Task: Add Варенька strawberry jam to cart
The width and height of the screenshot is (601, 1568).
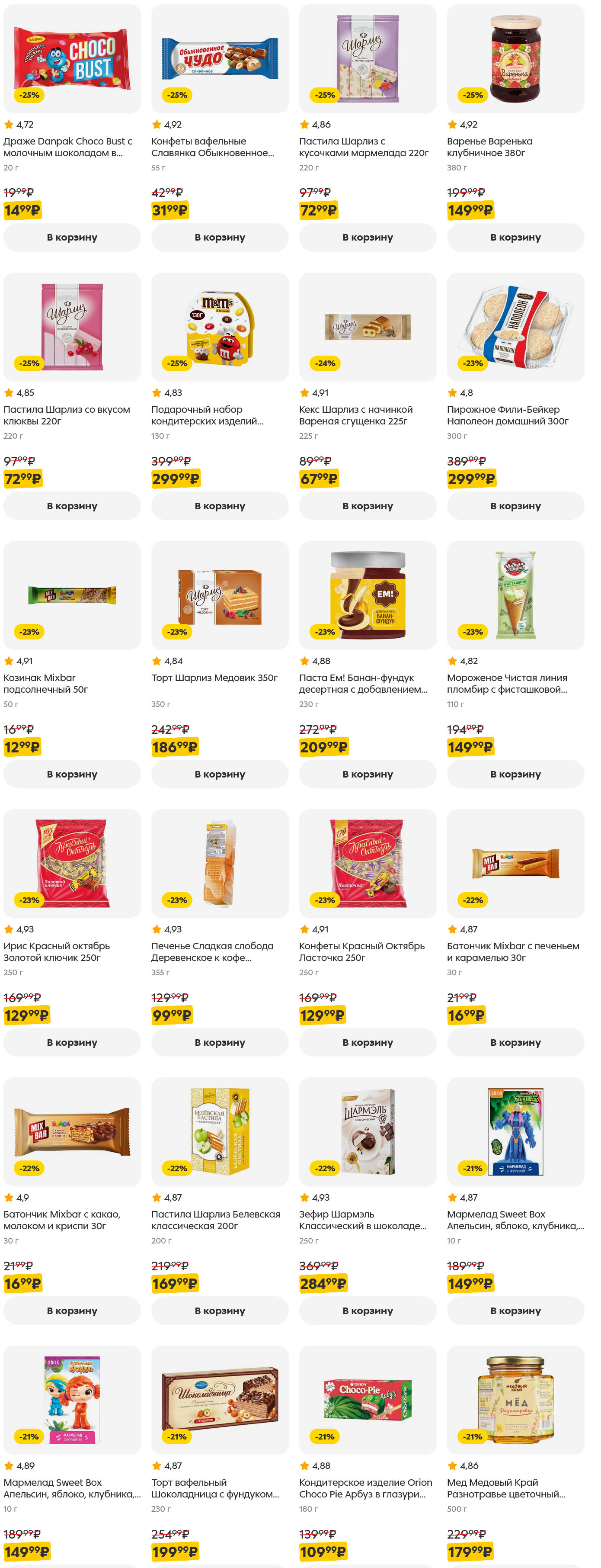Action: point(515,238)
